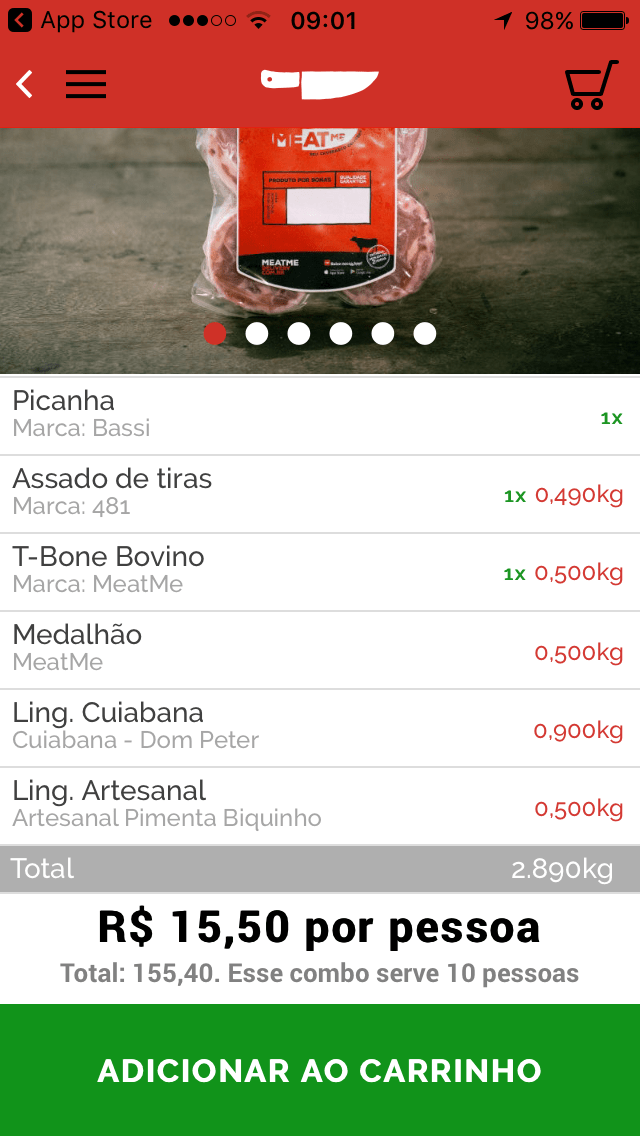The image size is (640, 1136).
Task: Open the Picanha item row
Action: click(320, 416)
